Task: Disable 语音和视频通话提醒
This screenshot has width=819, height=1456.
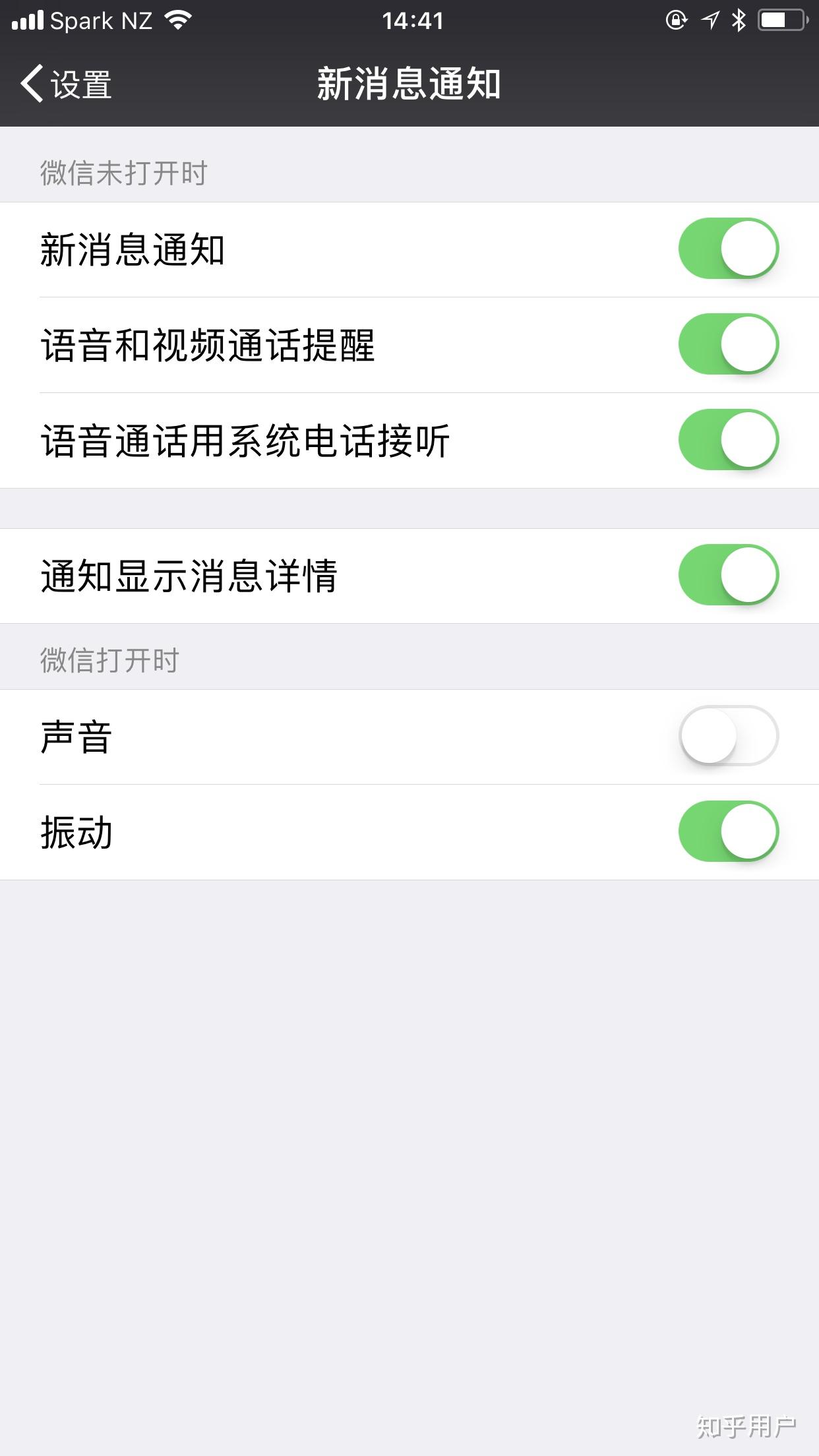Action: (x=728, y=344)
